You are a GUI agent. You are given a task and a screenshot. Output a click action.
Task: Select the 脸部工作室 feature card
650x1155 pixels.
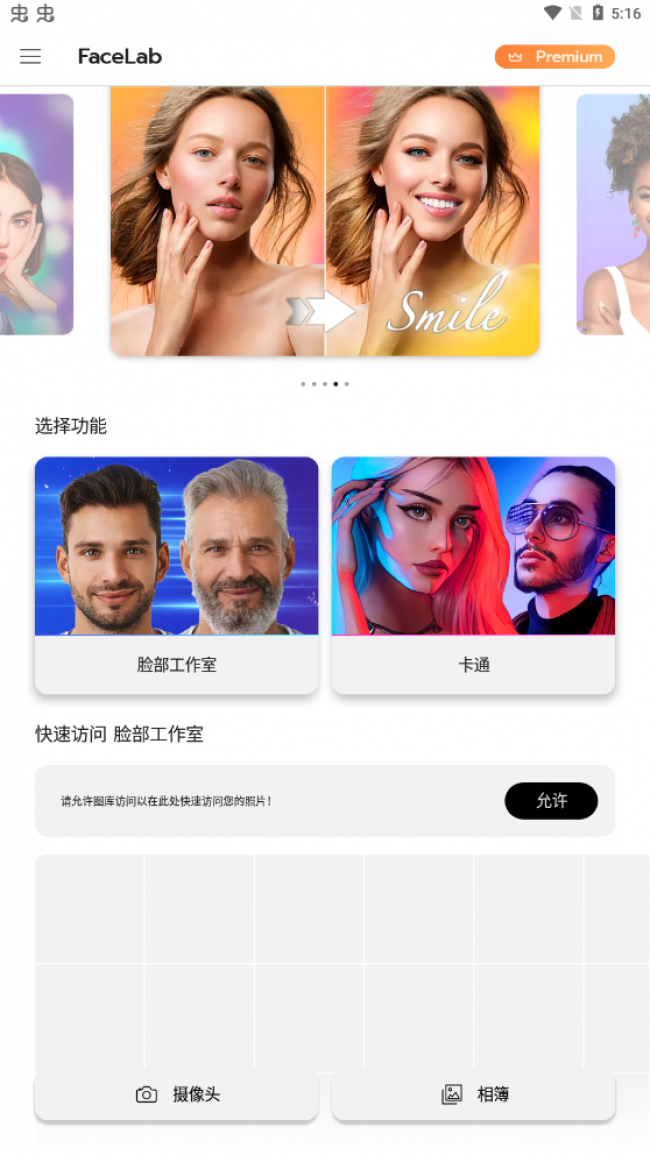[x=177, y=575]
